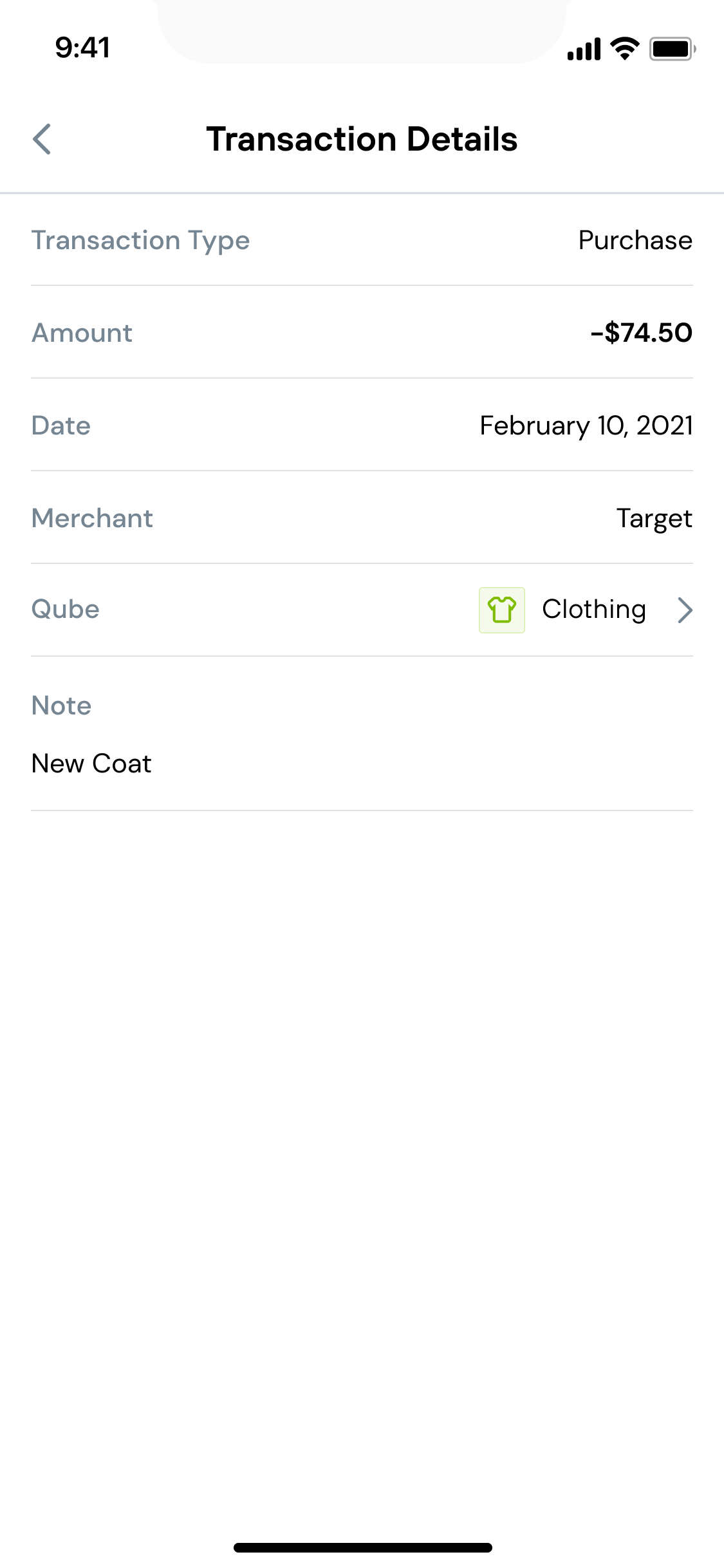The height and width of the screenshot is (1568, 724).
Task: Go back from Transaction Details
Action: click(42, 139)
